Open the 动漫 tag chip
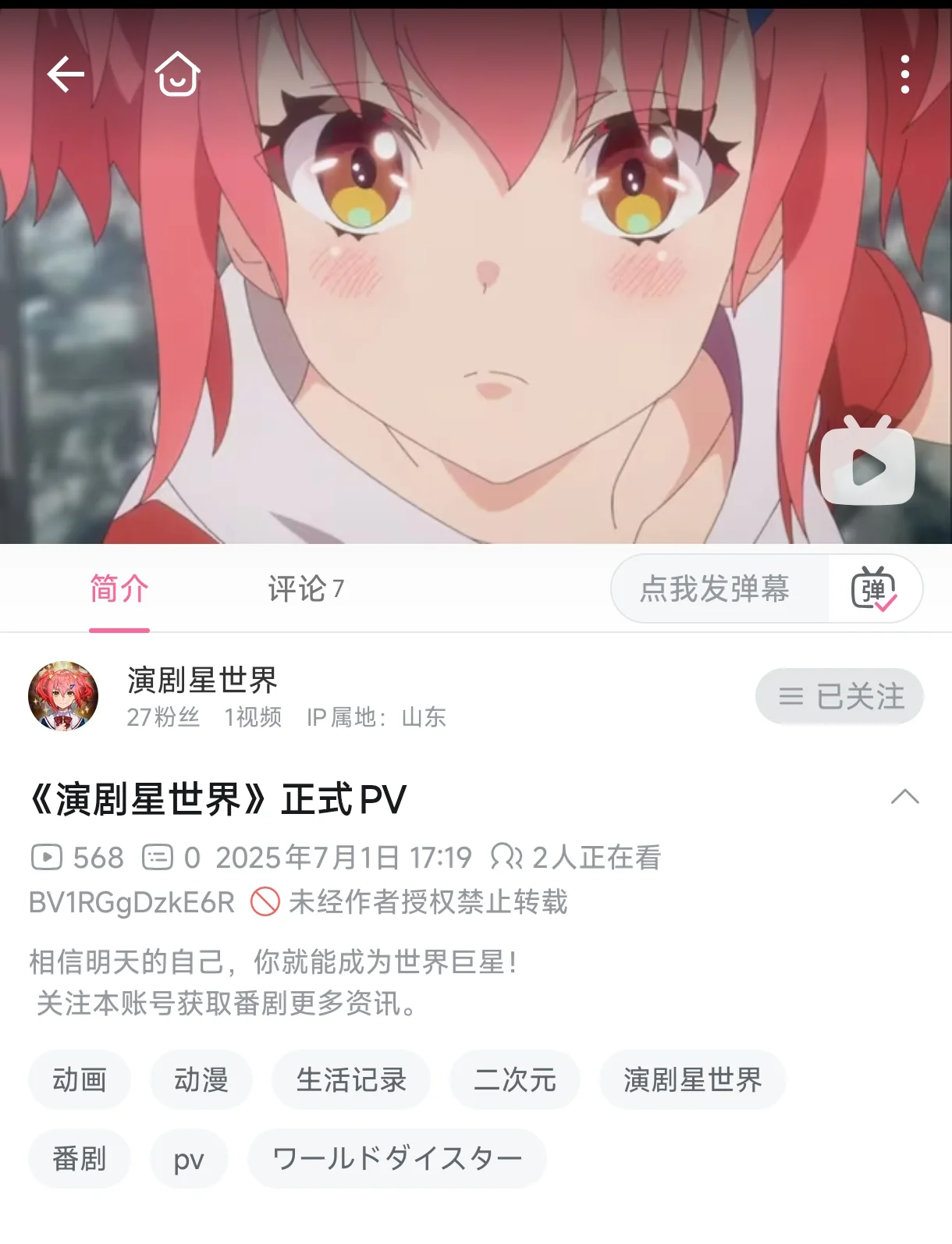Screen dimensions: 952x1244 (201, 1080)
